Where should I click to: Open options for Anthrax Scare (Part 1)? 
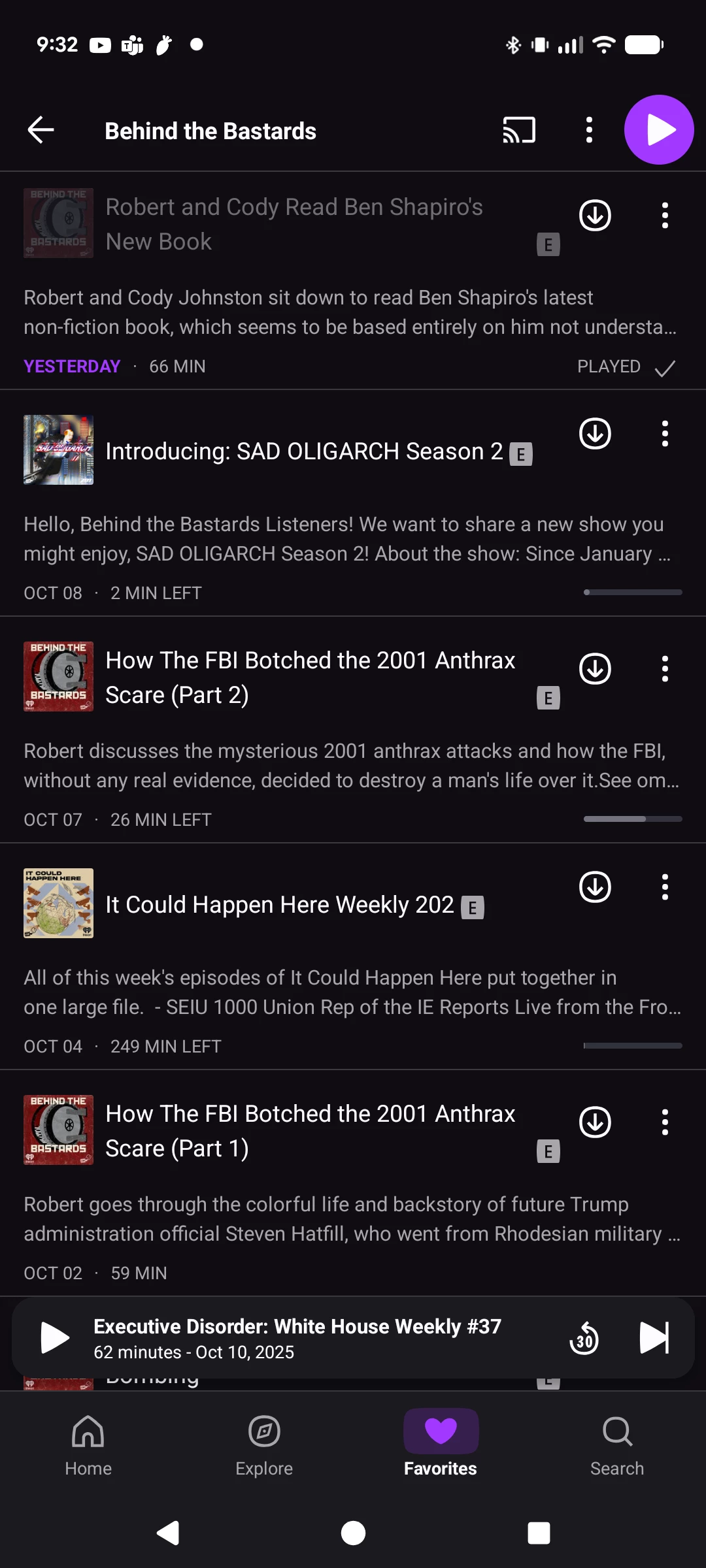click(665, 1122)
